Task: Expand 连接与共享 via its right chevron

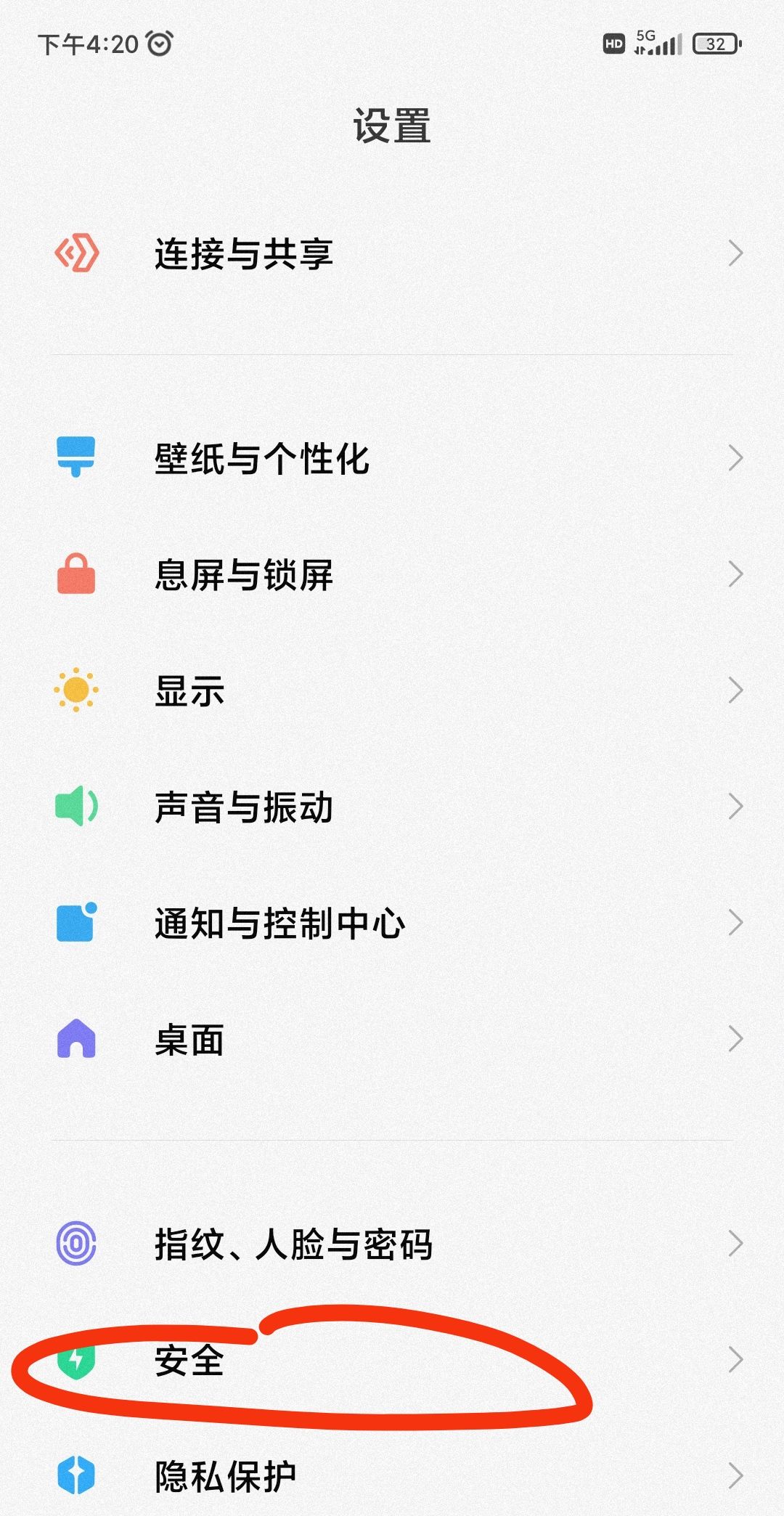Action: [x=736, y=253]
